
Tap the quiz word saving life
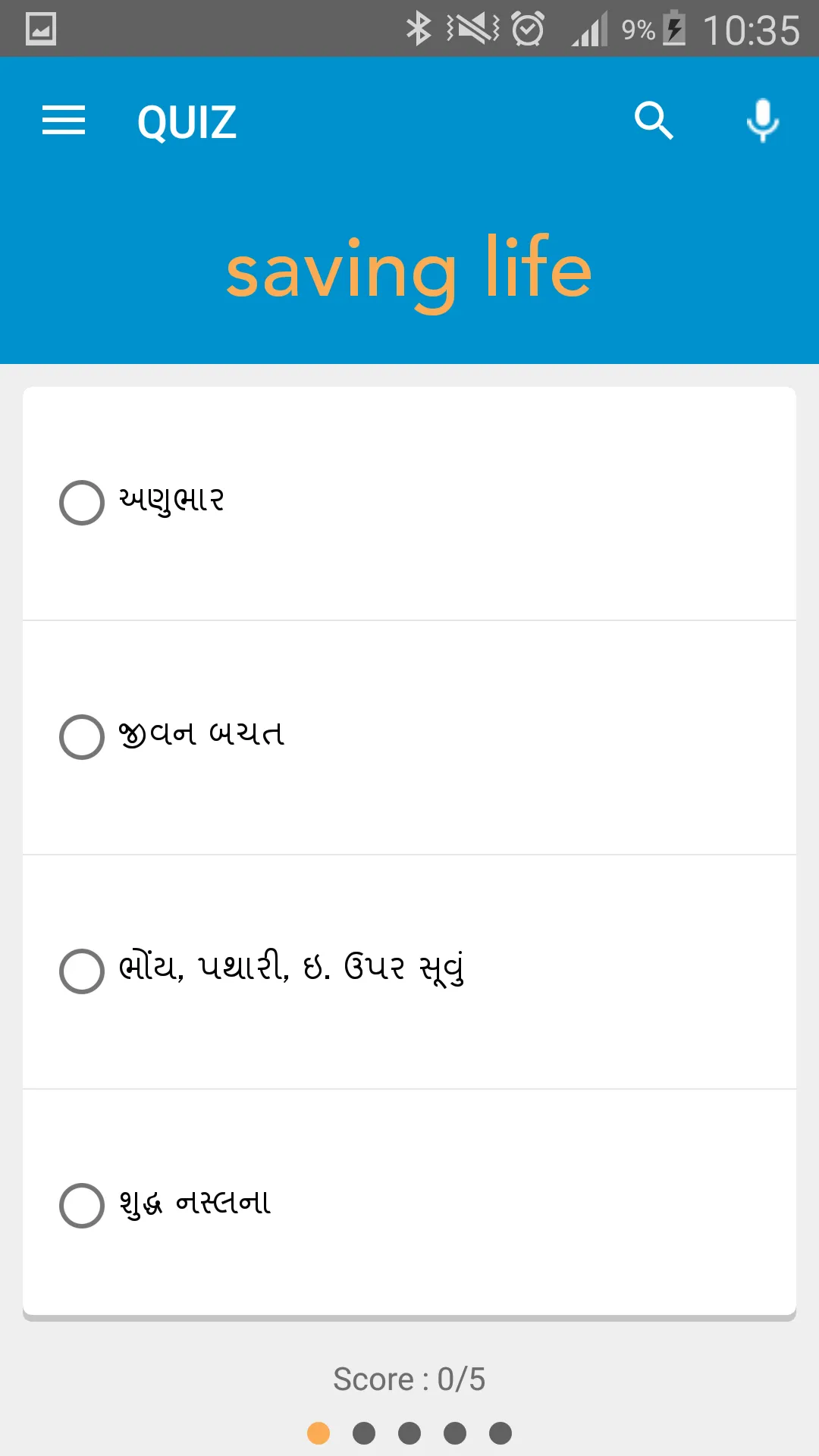409,271
